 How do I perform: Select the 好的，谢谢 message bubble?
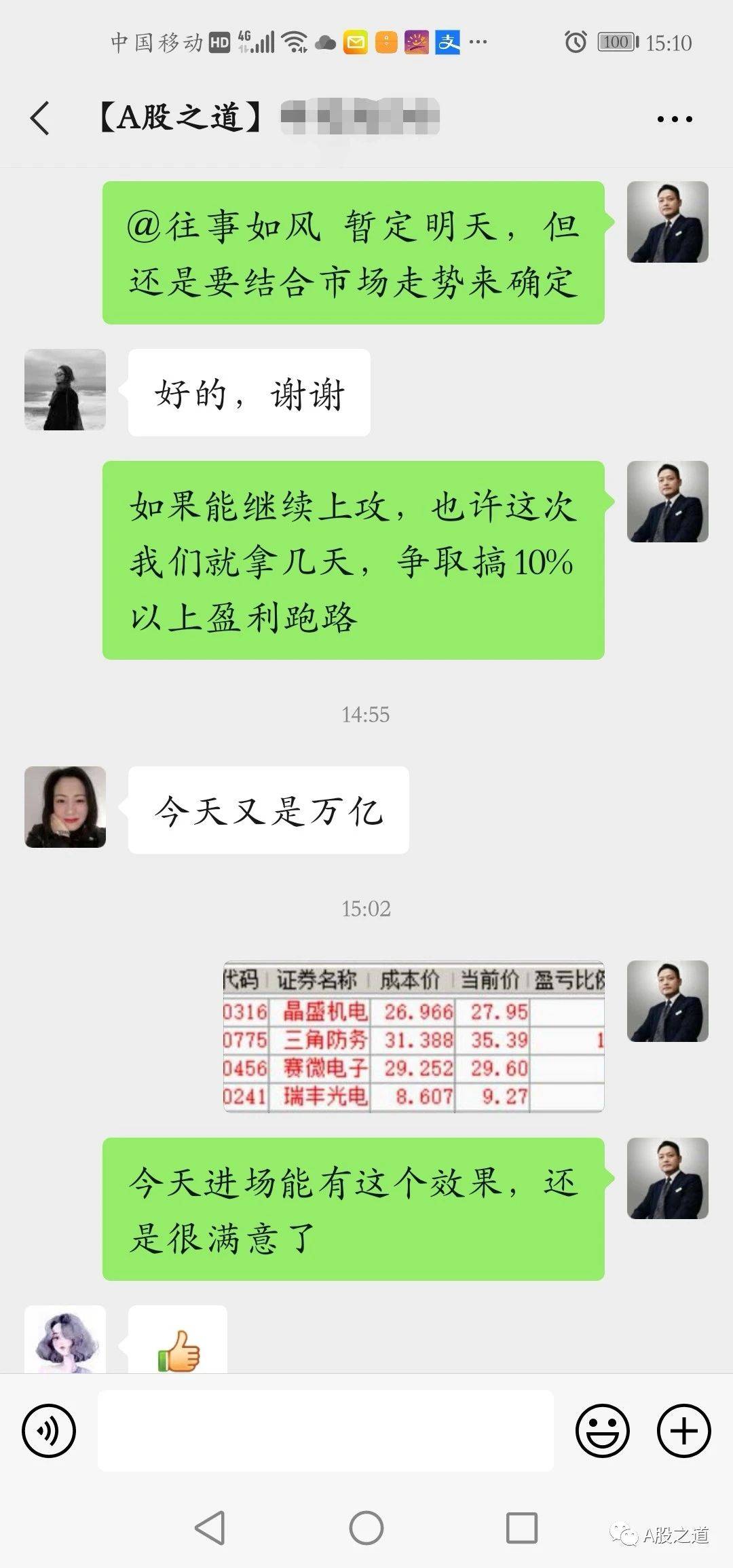point(248,392)
